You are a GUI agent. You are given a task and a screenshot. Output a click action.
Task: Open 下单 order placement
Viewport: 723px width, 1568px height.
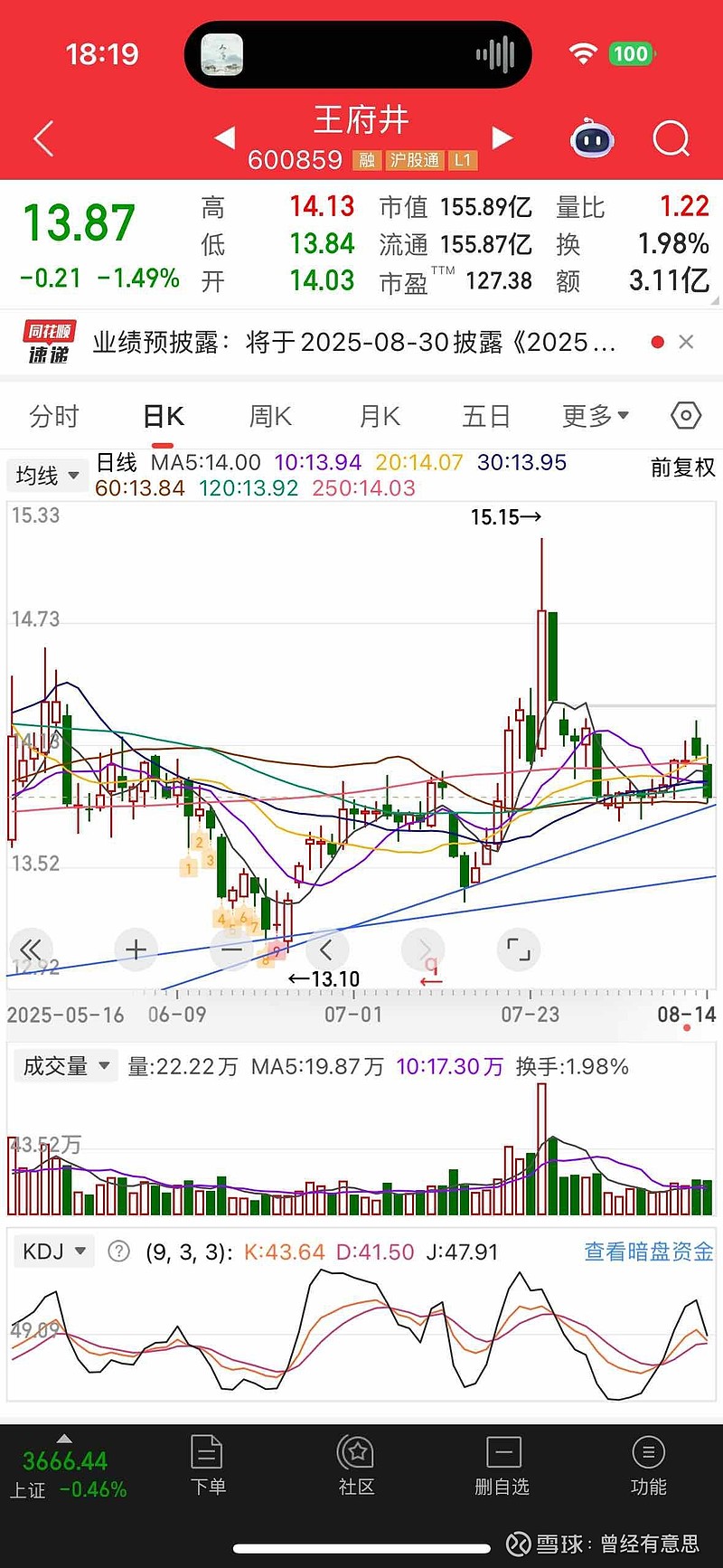point(208,1465)
